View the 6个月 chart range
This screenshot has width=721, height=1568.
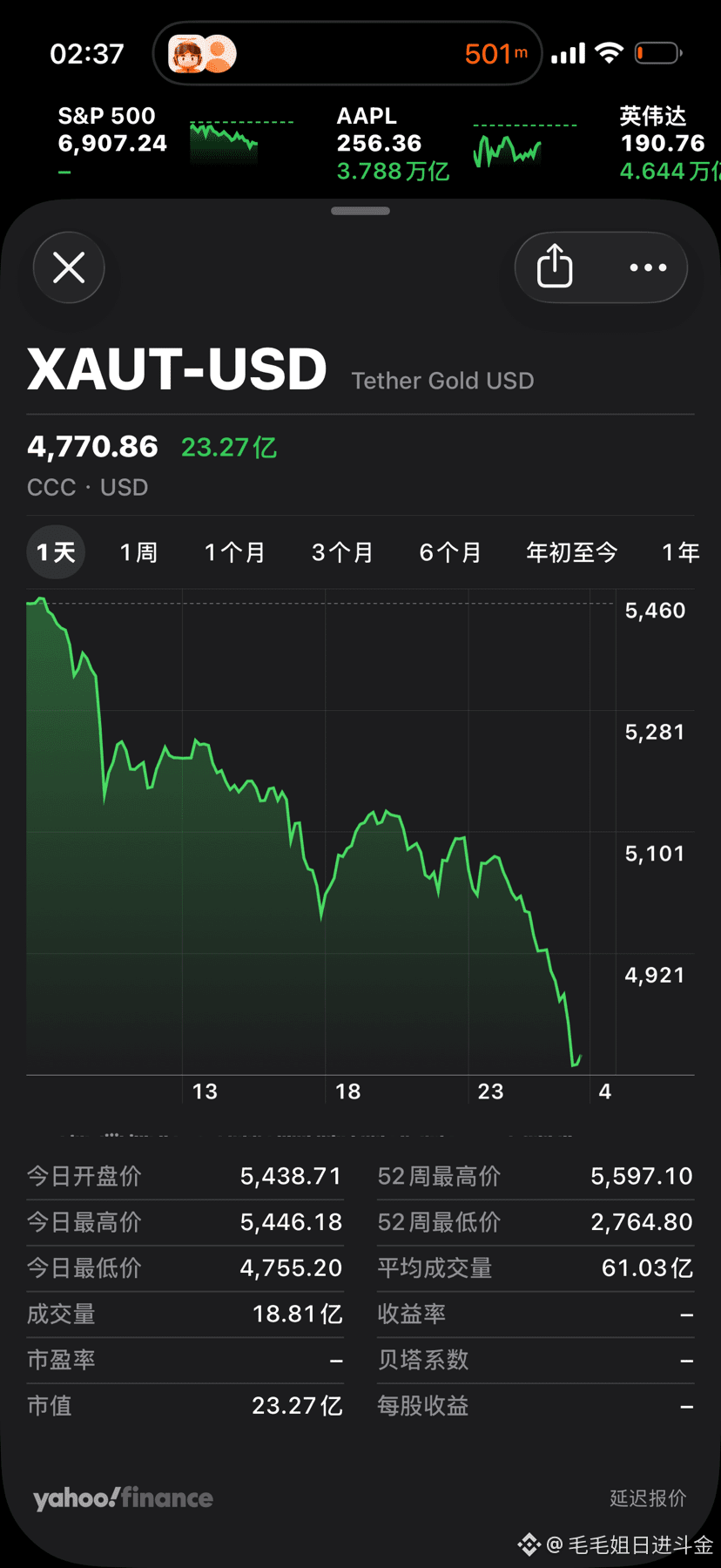pos(450,552)
